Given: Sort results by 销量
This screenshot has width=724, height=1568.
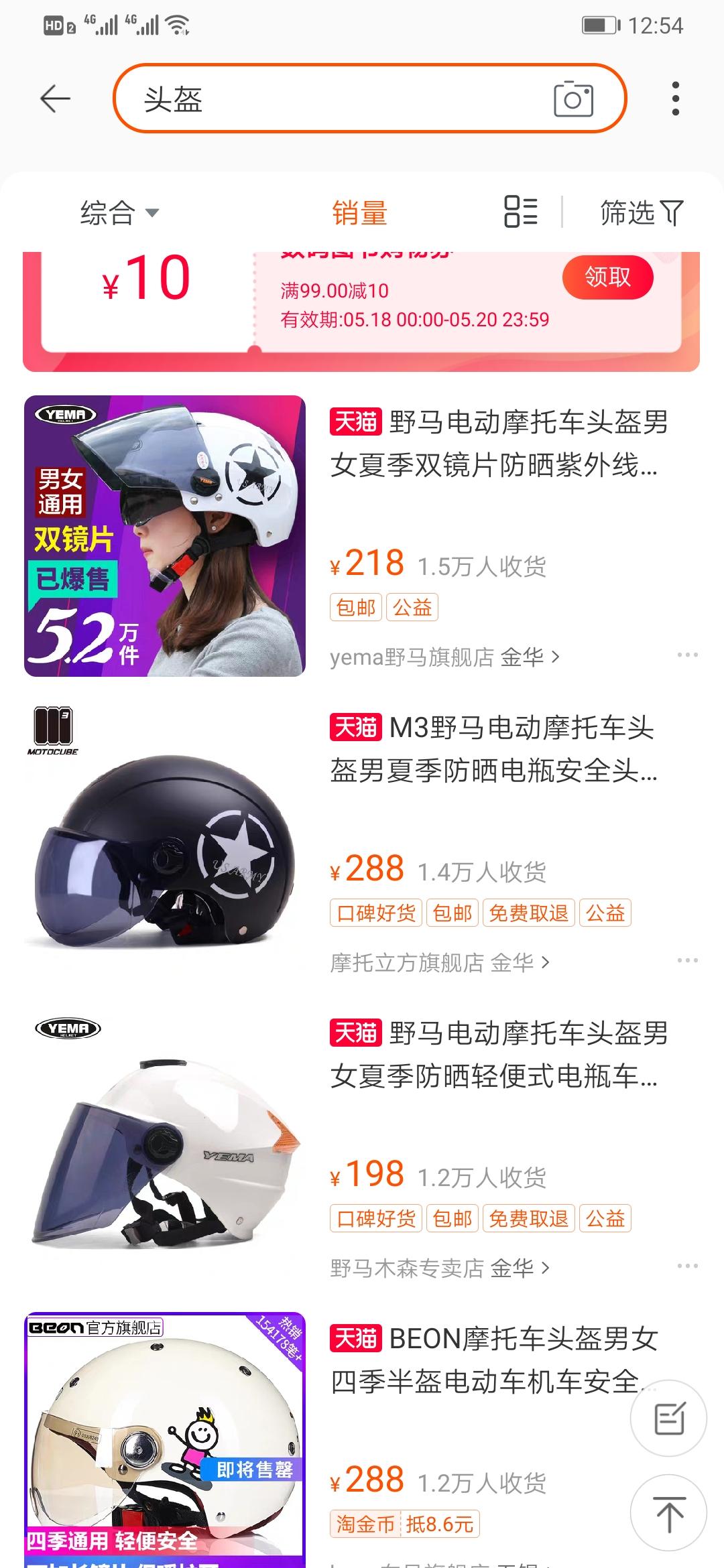Looking at the screenshot, I should (x=360, y=213).
